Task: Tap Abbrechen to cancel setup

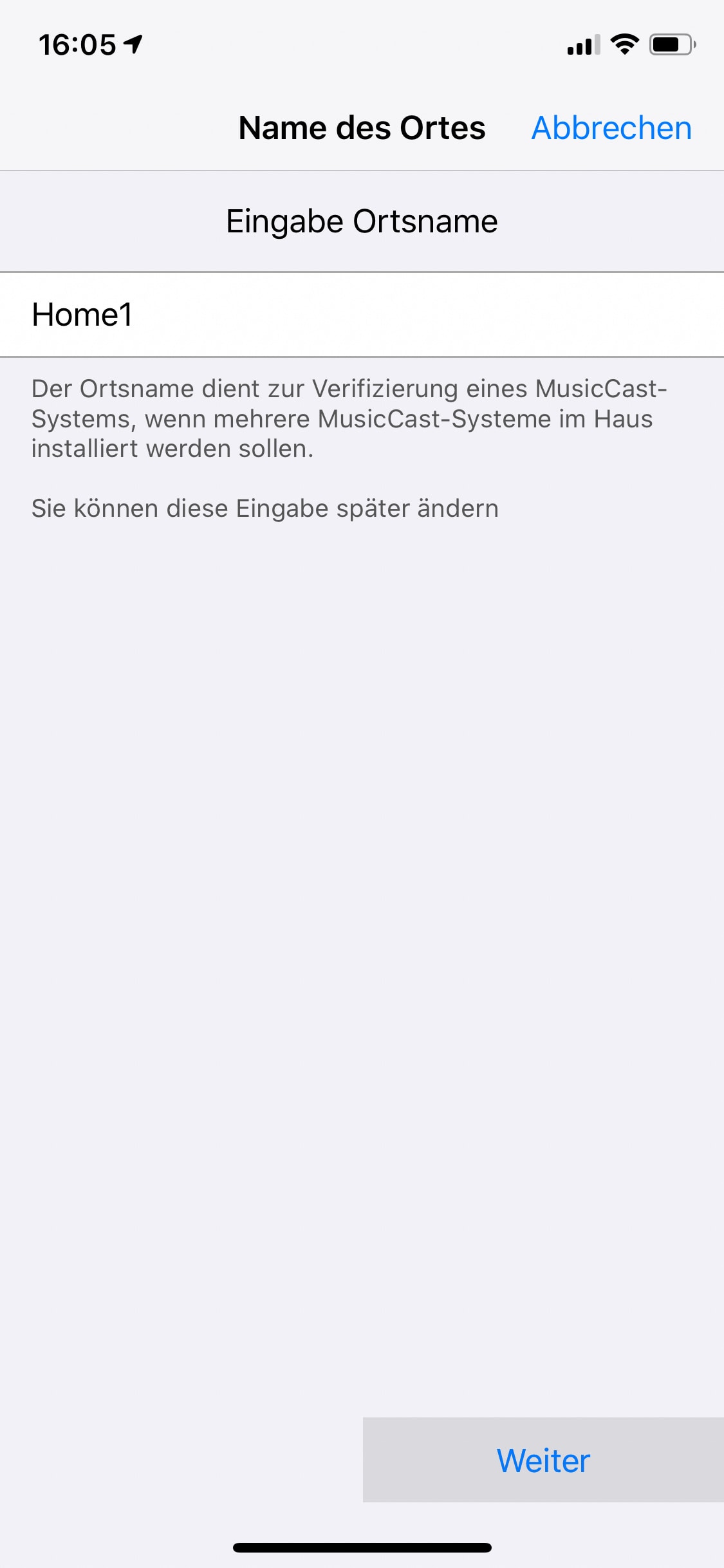Action: (611, 128)
